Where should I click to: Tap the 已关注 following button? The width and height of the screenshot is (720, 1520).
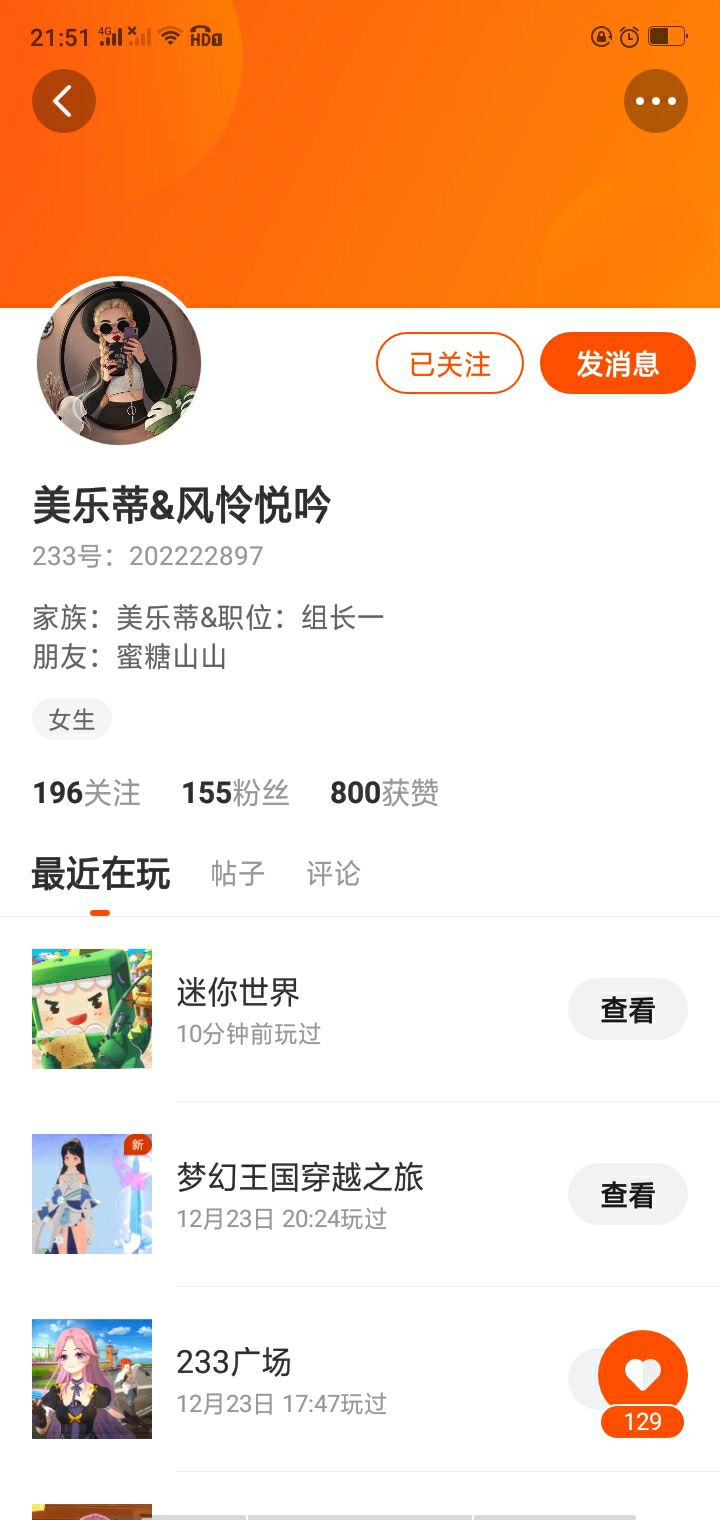pyautogui.click(x=450, y=363)
